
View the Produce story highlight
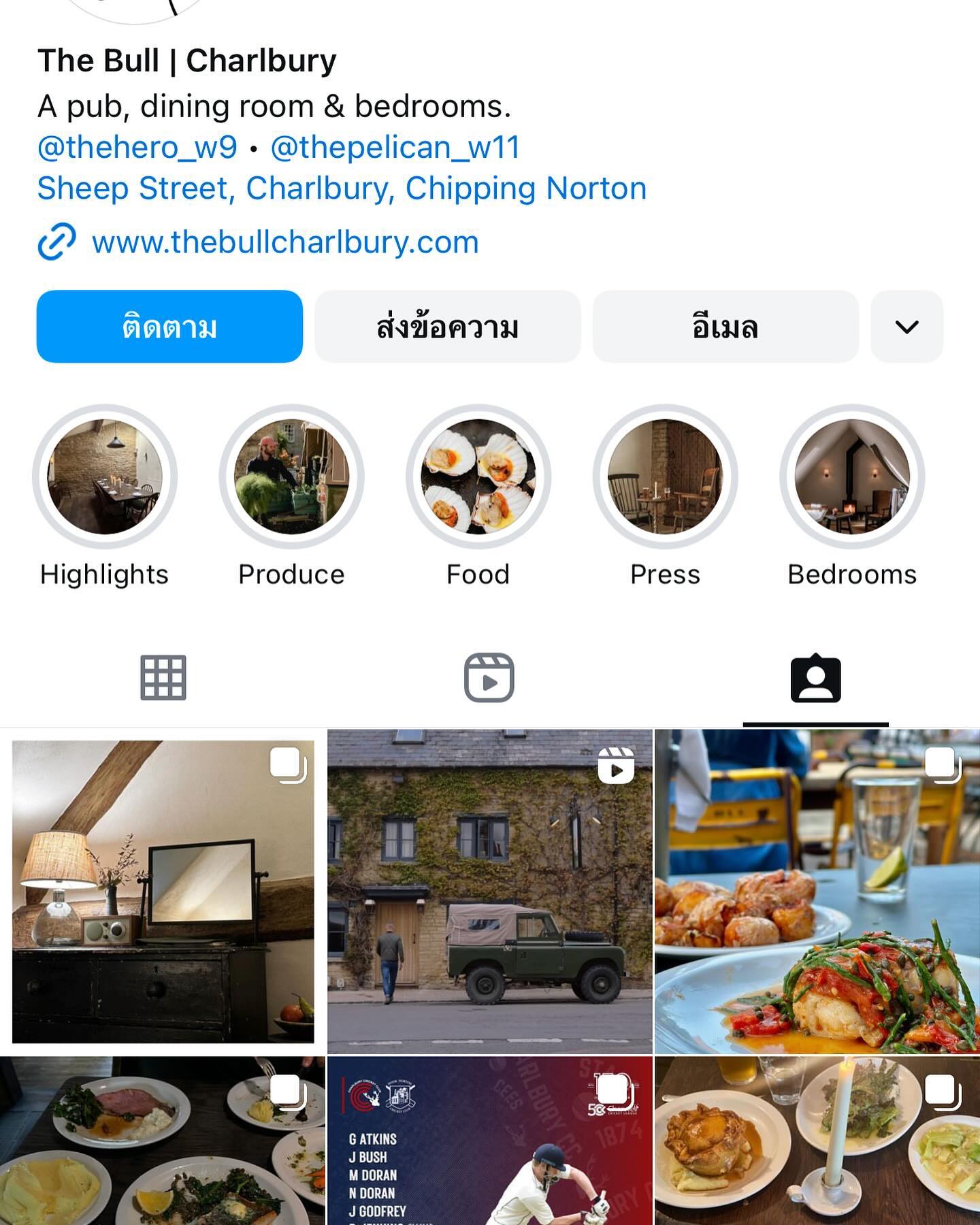coord(291,476)
